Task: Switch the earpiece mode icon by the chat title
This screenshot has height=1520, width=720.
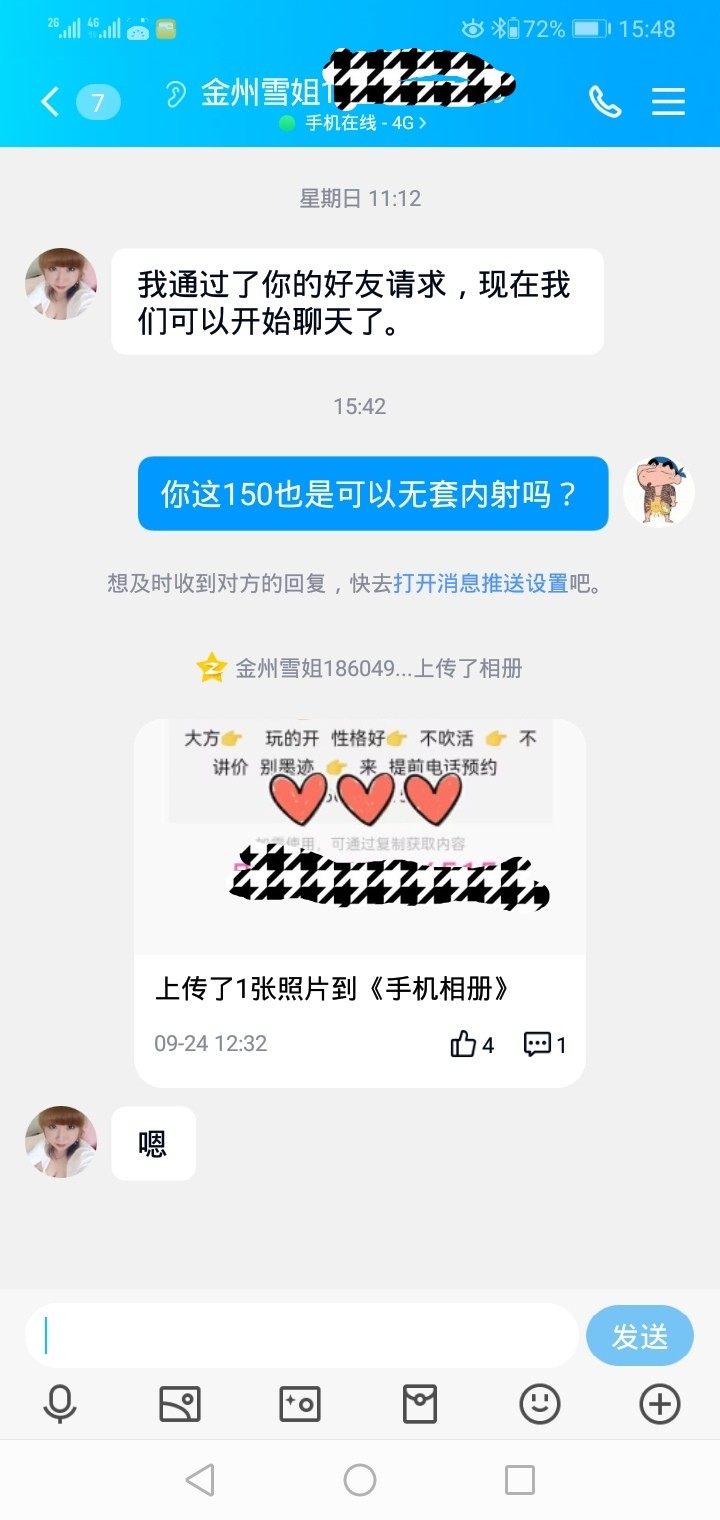Action: pos(176,95)
